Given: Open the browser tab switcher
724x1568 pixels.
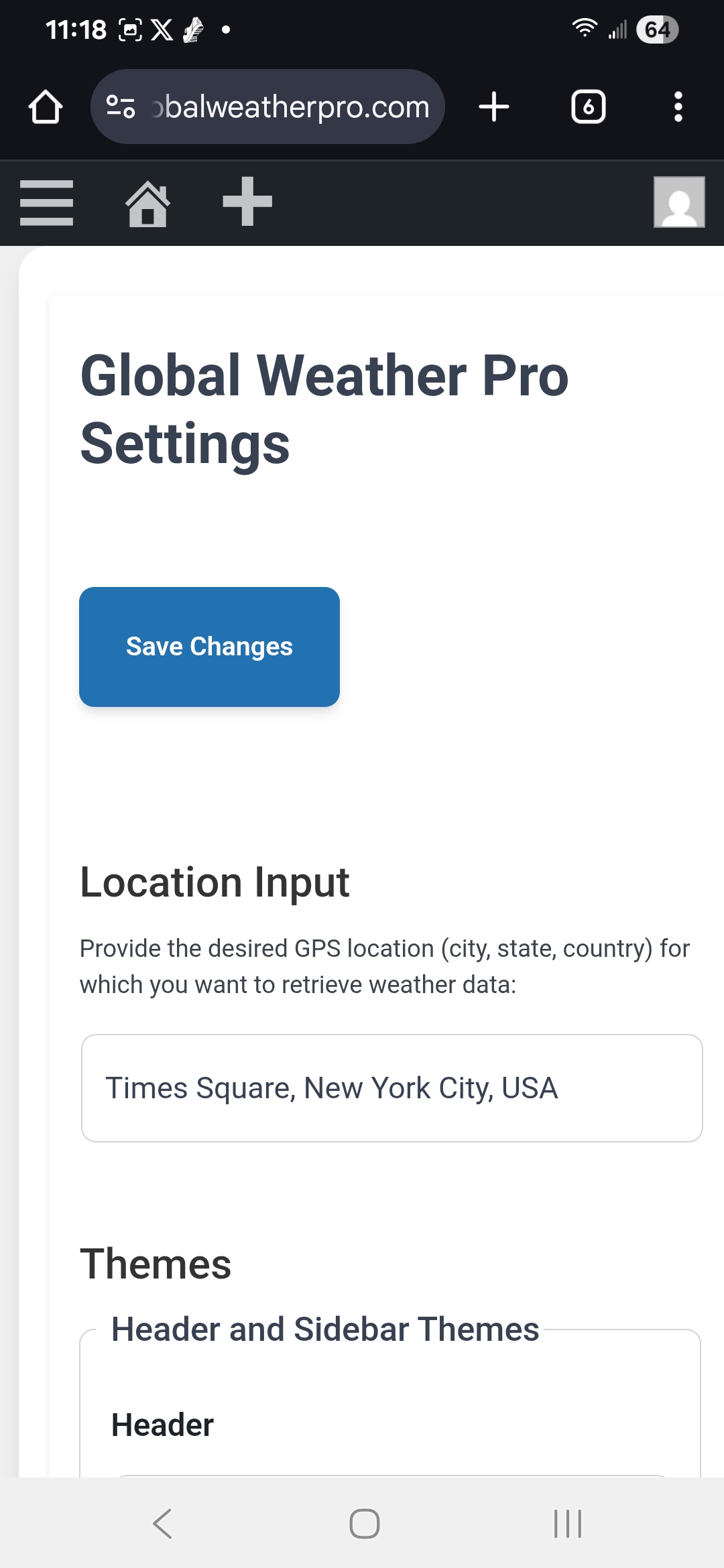Looking at the screenshot, I should pos(588,107).
